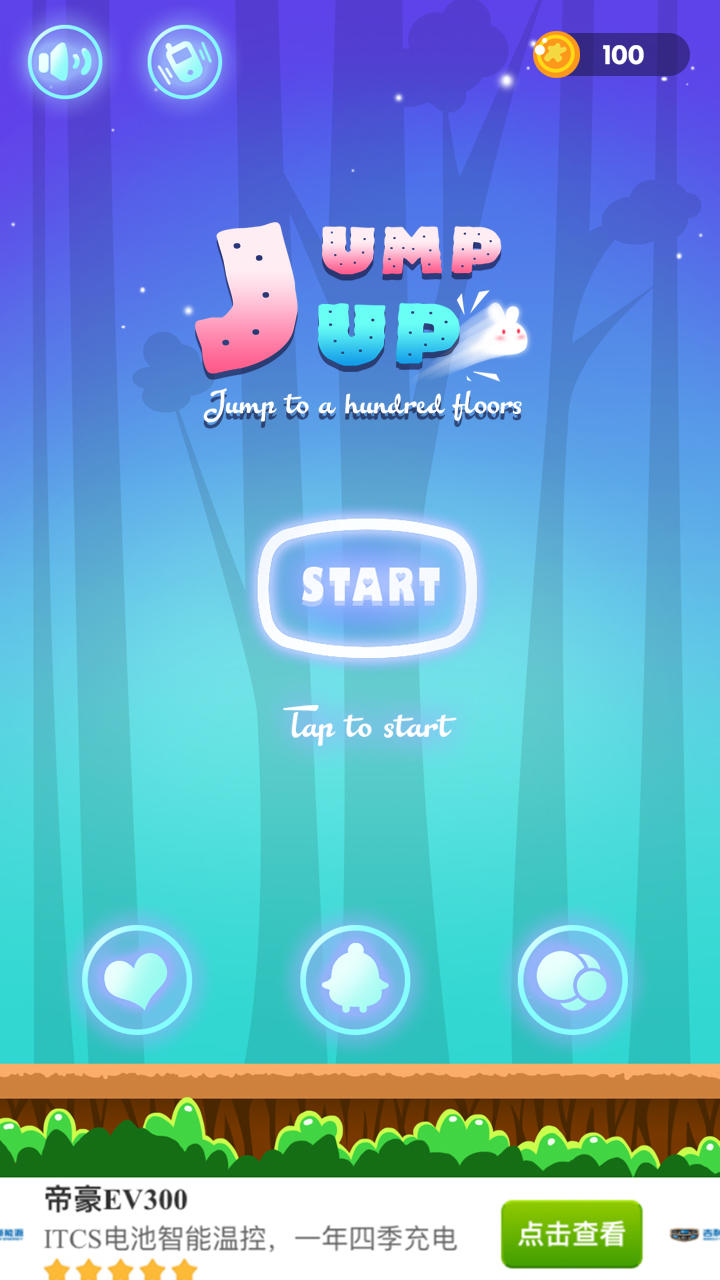Tap the START button
This screenshot has height=1280, width=720.
click(x=367, y=587)
